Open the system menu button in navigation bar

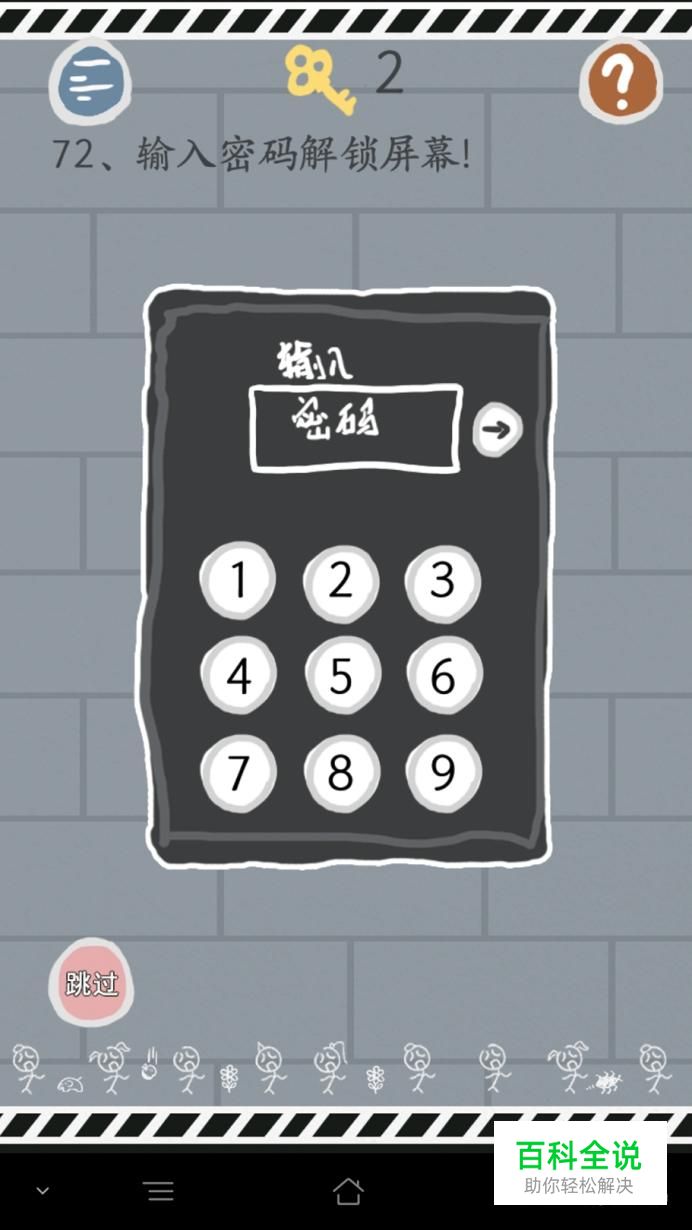159,1190
